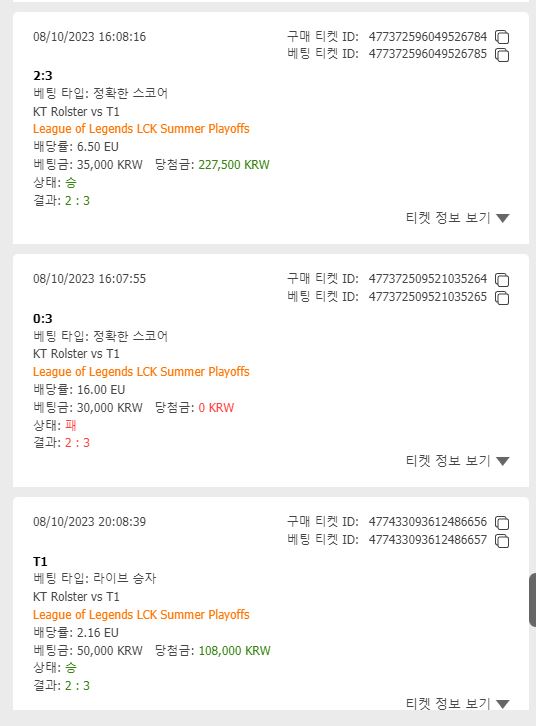Open LCK Summer Playoffs link in 2:3 bet
Viewport: 536px width, 726px height.
[141, 129]
